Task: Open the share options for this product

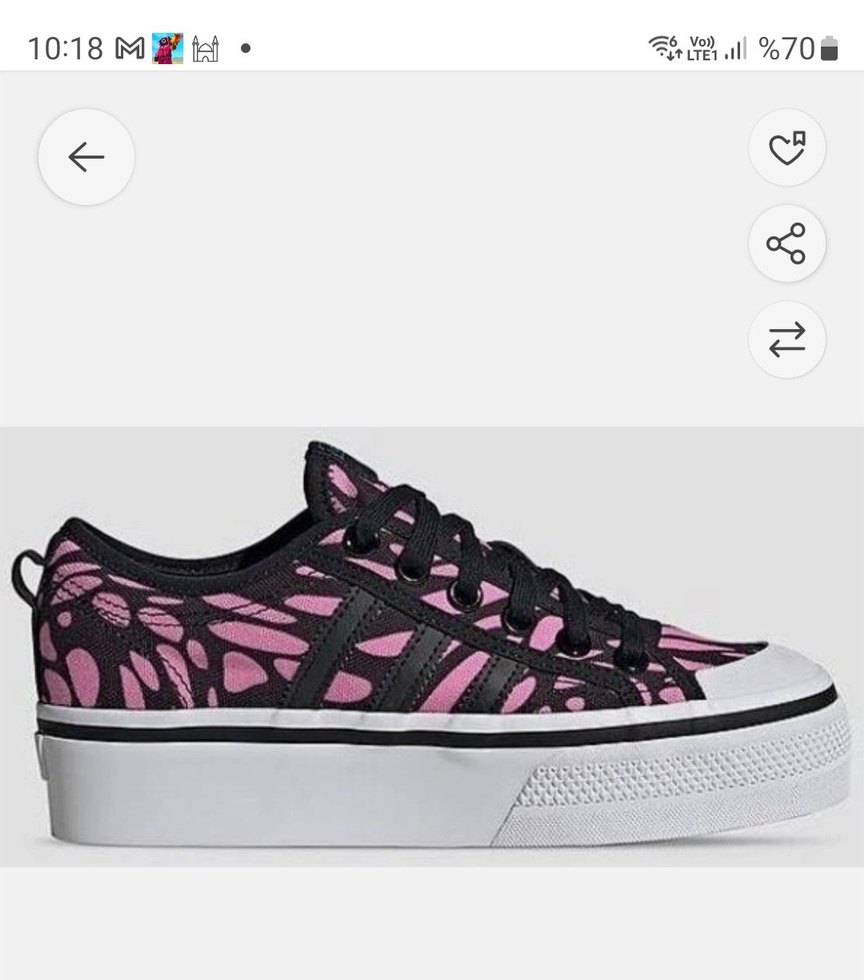Action: 786,244
